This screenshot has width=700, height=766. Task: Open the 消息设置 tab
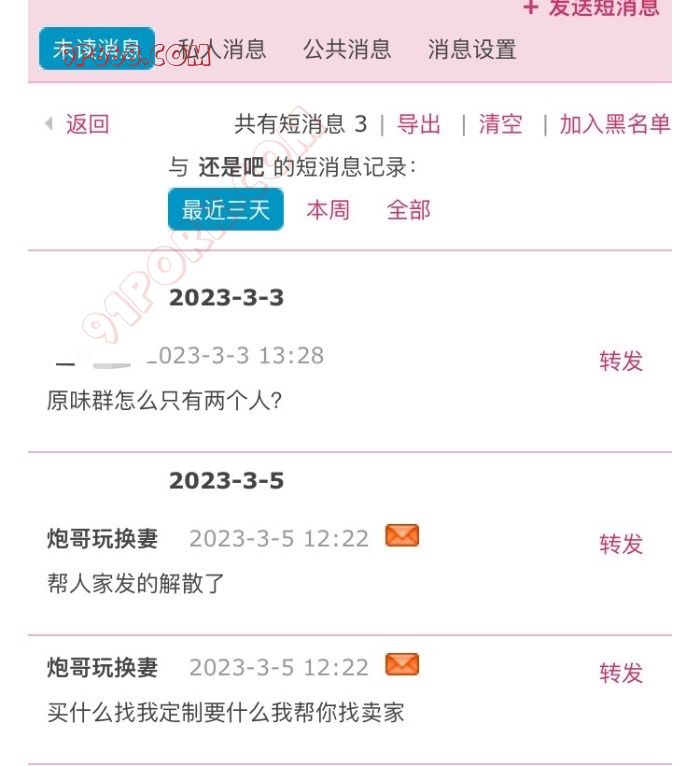[x=471, y=48]
